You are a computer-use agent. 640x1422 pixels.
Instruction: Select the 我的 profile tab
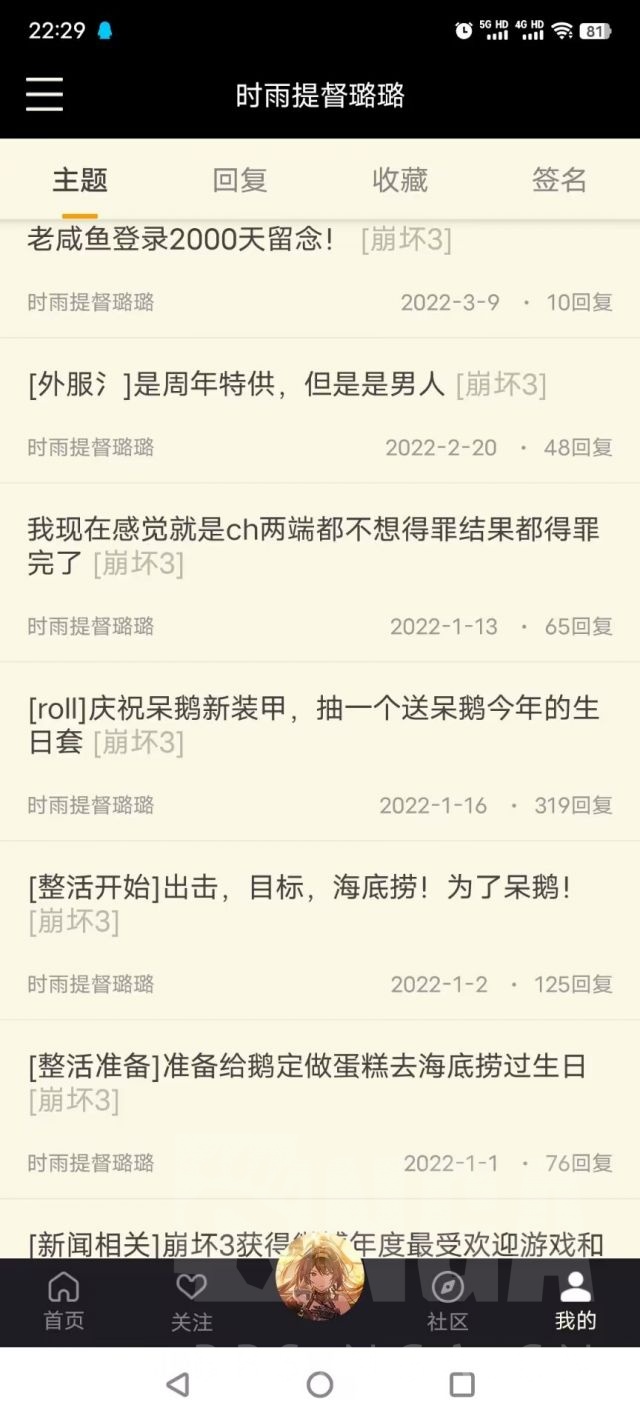tap(575, 1302)
